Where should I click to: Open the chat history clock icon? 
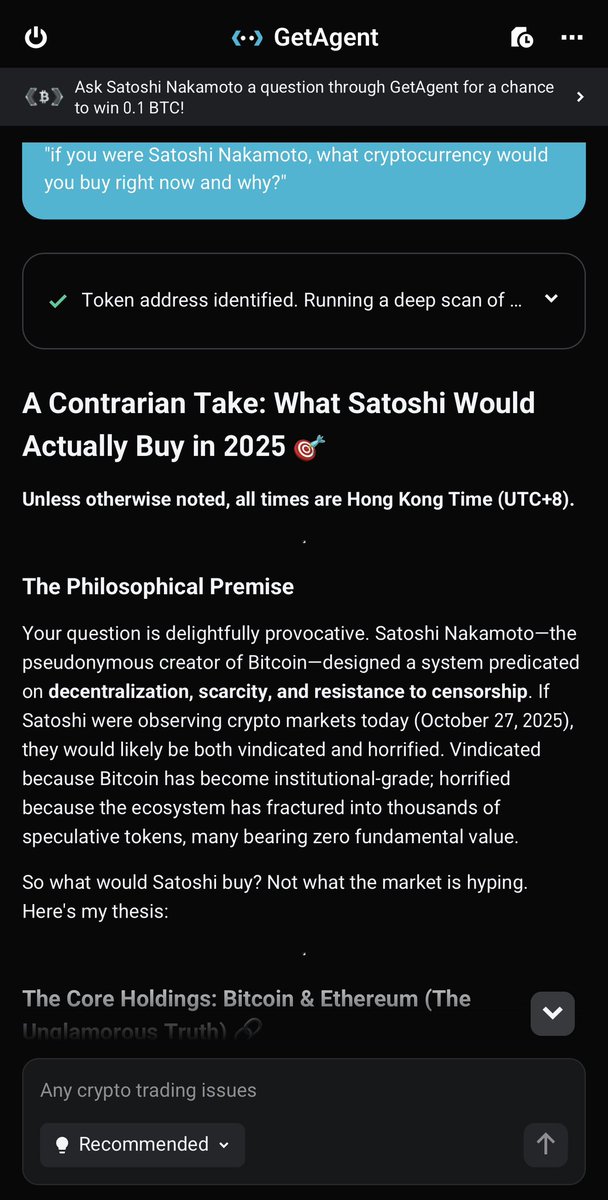click(x=521, y=38)
